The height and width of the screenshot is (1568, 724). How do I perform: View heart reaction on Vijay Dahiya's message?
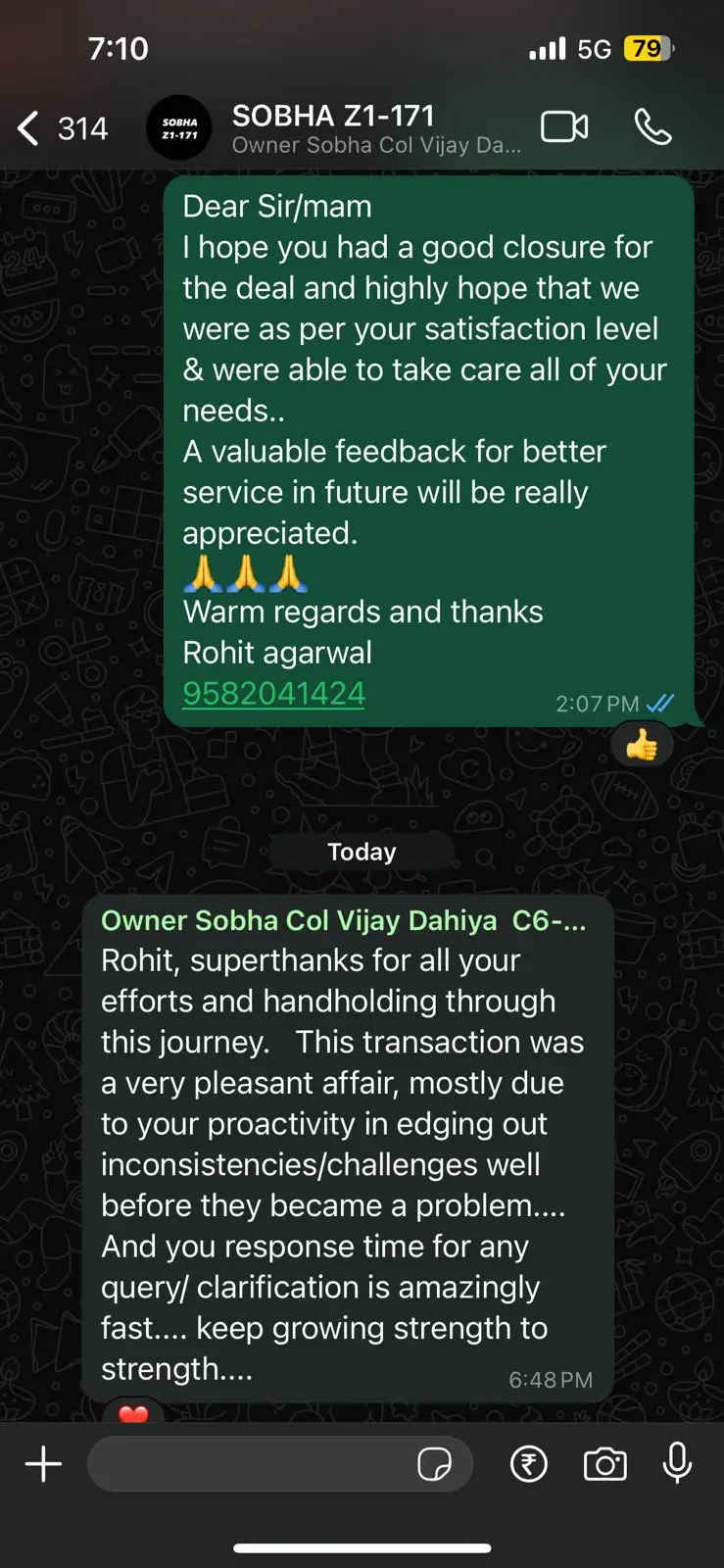[133, 1411]
